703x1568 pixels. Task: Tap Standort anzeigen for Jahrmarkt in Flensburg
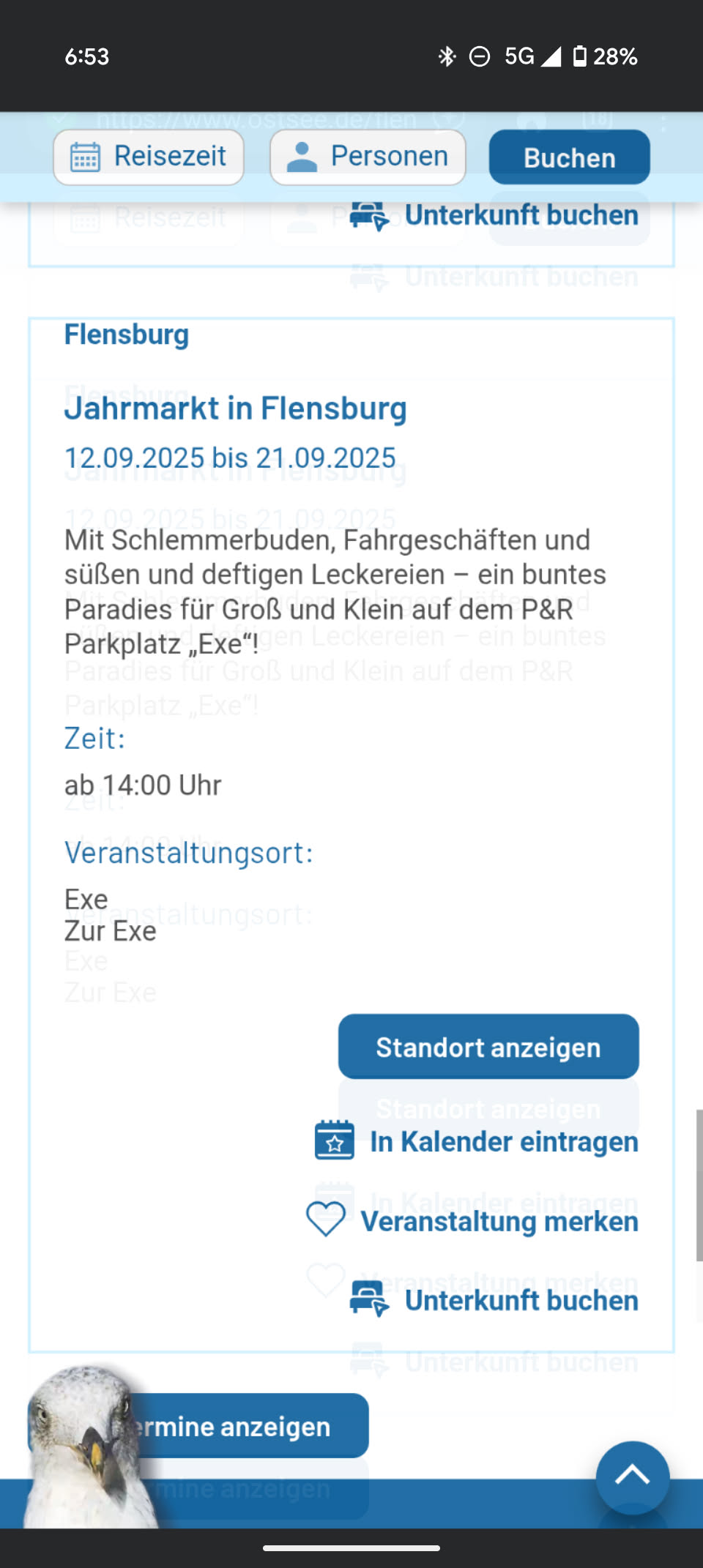click(x=488, y=1047)
